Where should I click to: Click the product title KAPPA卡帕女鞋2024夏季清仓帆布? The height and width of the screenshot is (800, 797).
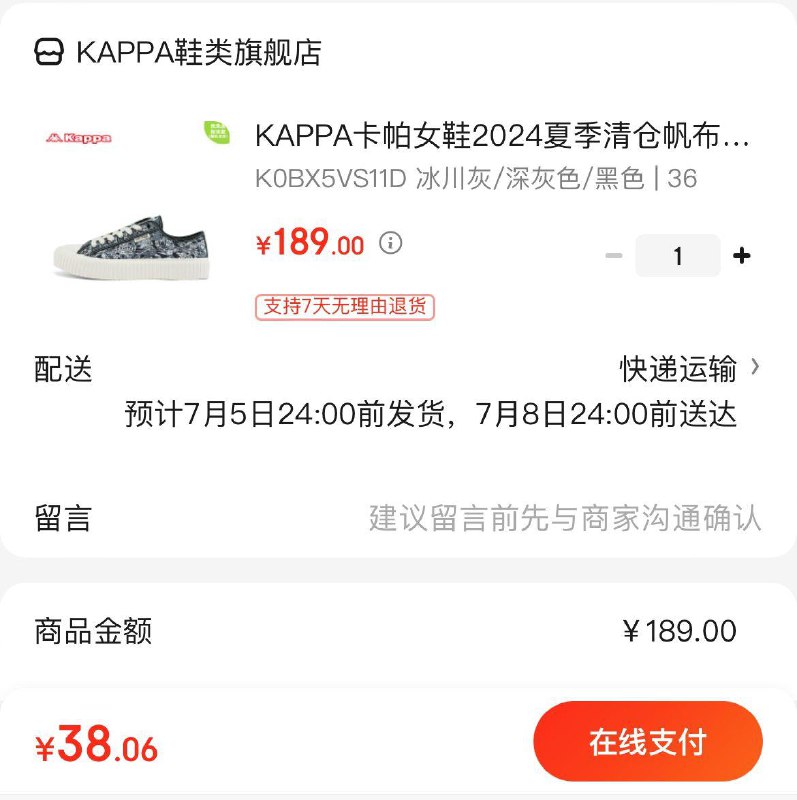click(x=490, y=133)
